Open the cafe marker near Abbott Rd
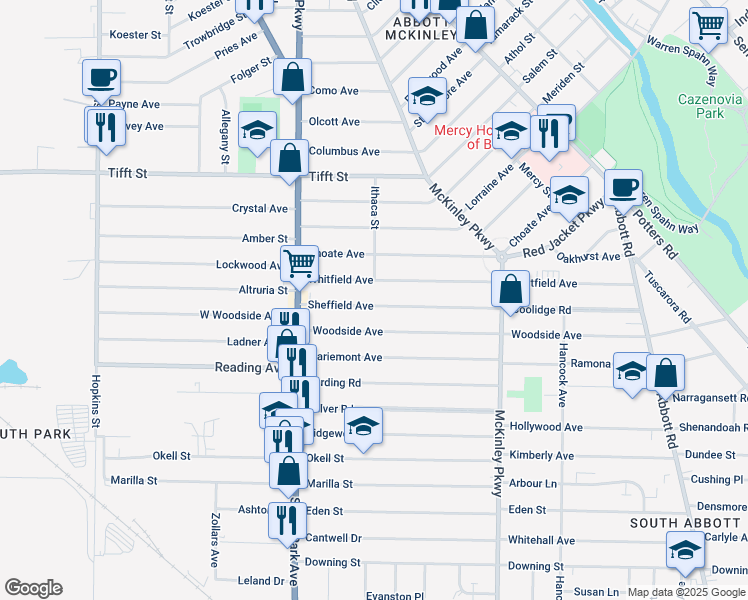Screen dimensions: 748x600 (623, 187)
